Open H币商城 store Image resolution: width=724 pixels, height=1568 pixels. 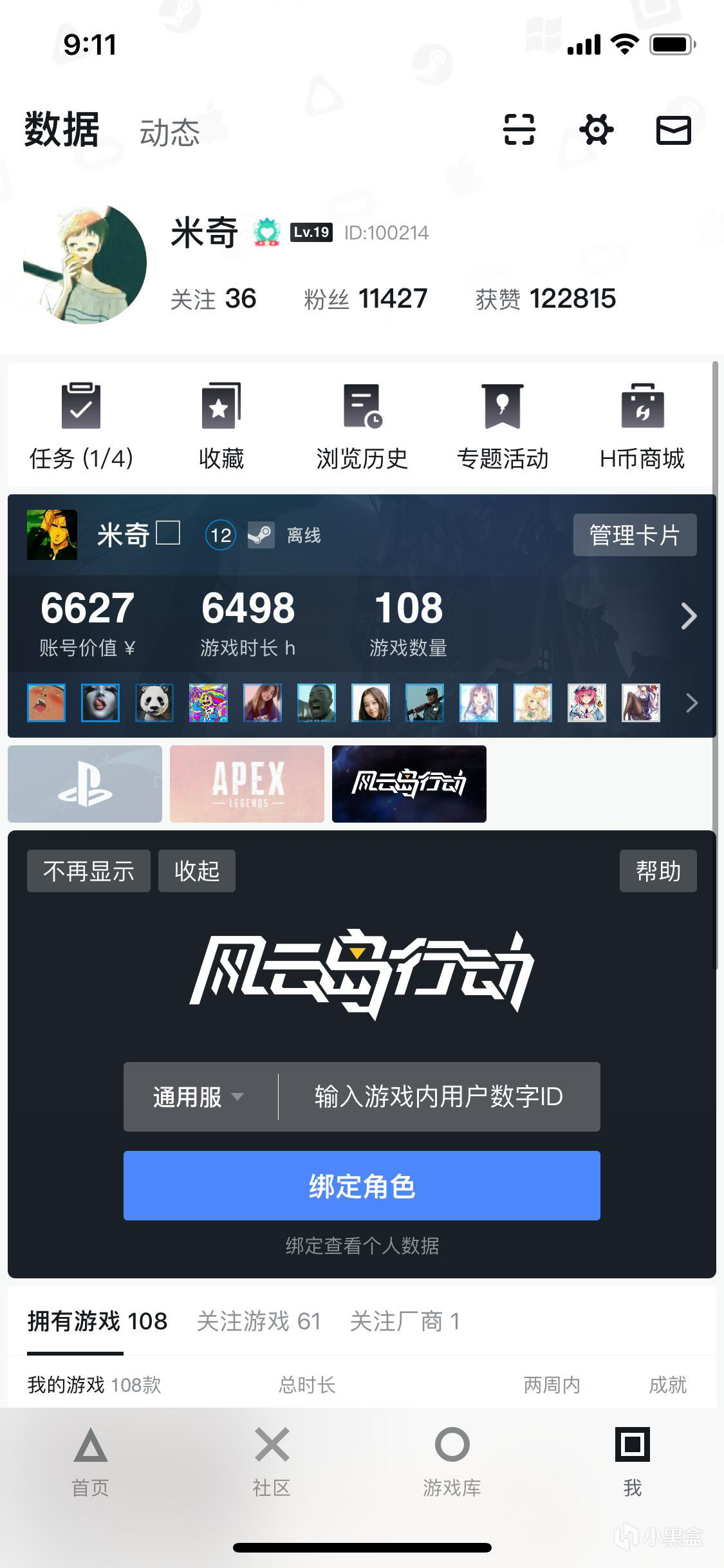(x=642, y=426)
